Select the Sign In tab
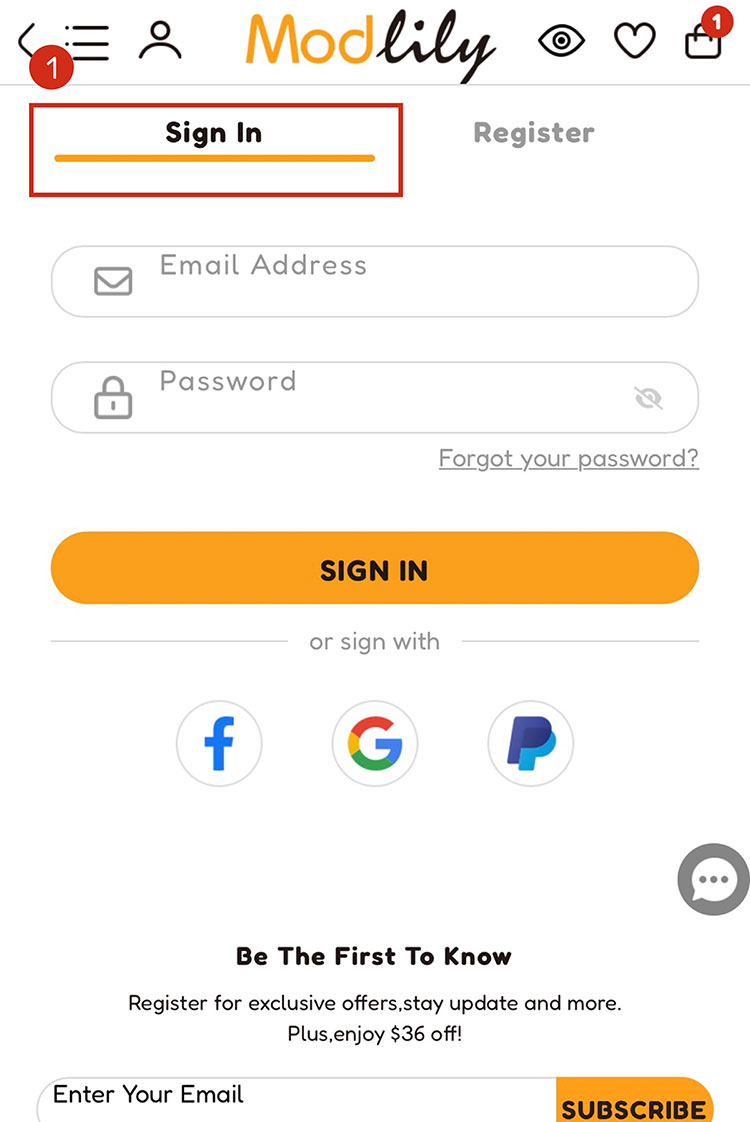This screenshot has width=750, height=1122. tap(214, 133)
